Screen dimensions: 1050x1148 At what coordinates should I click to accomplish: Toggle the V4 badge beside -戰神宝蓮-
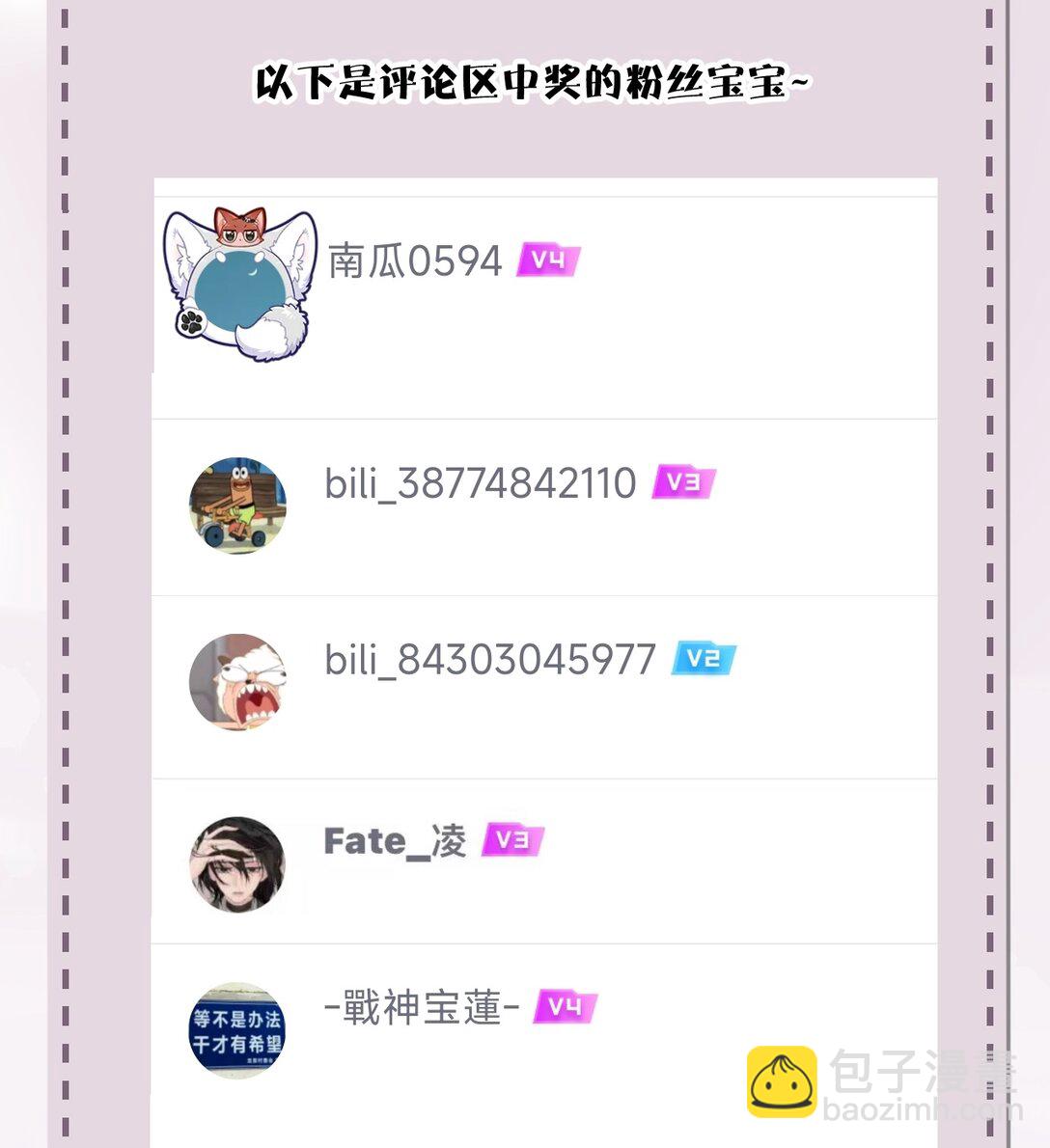tap(565, 1007)
